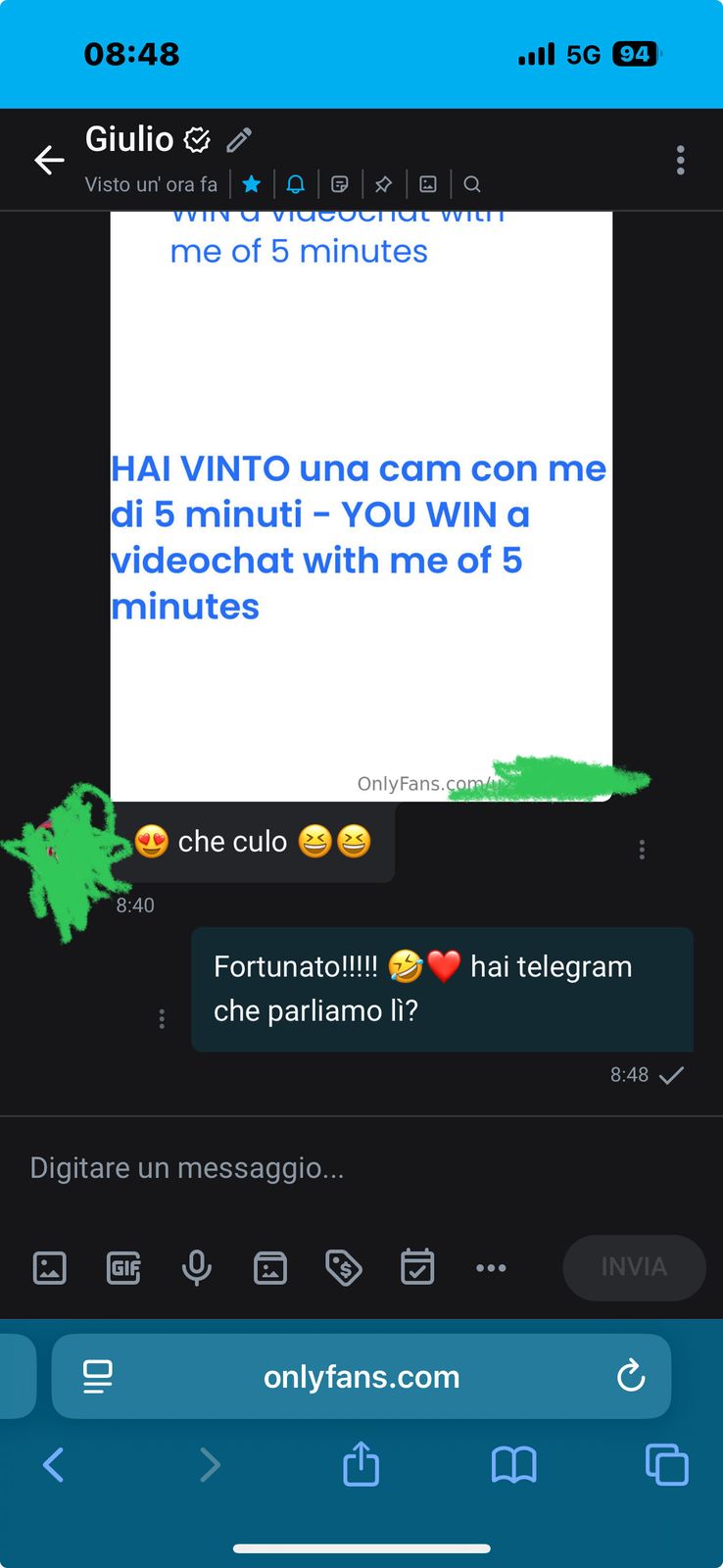This screenshot has width=723, height=1568.
Task: Record a voice message
Action: pos(197,1267)
